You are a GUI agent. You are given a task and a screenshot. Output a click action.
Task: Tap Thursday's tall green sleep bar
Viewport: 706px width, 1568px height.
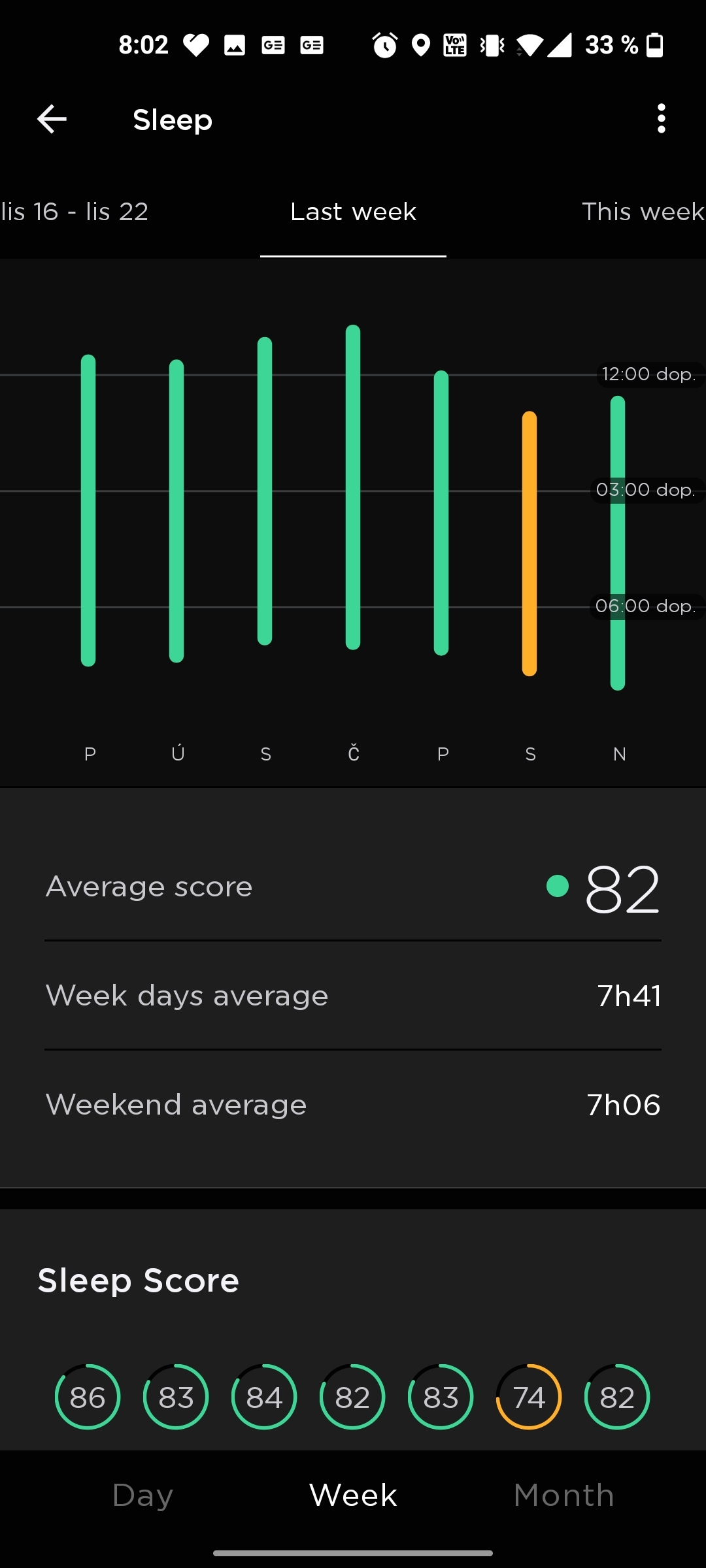click(x=352, y=487)
